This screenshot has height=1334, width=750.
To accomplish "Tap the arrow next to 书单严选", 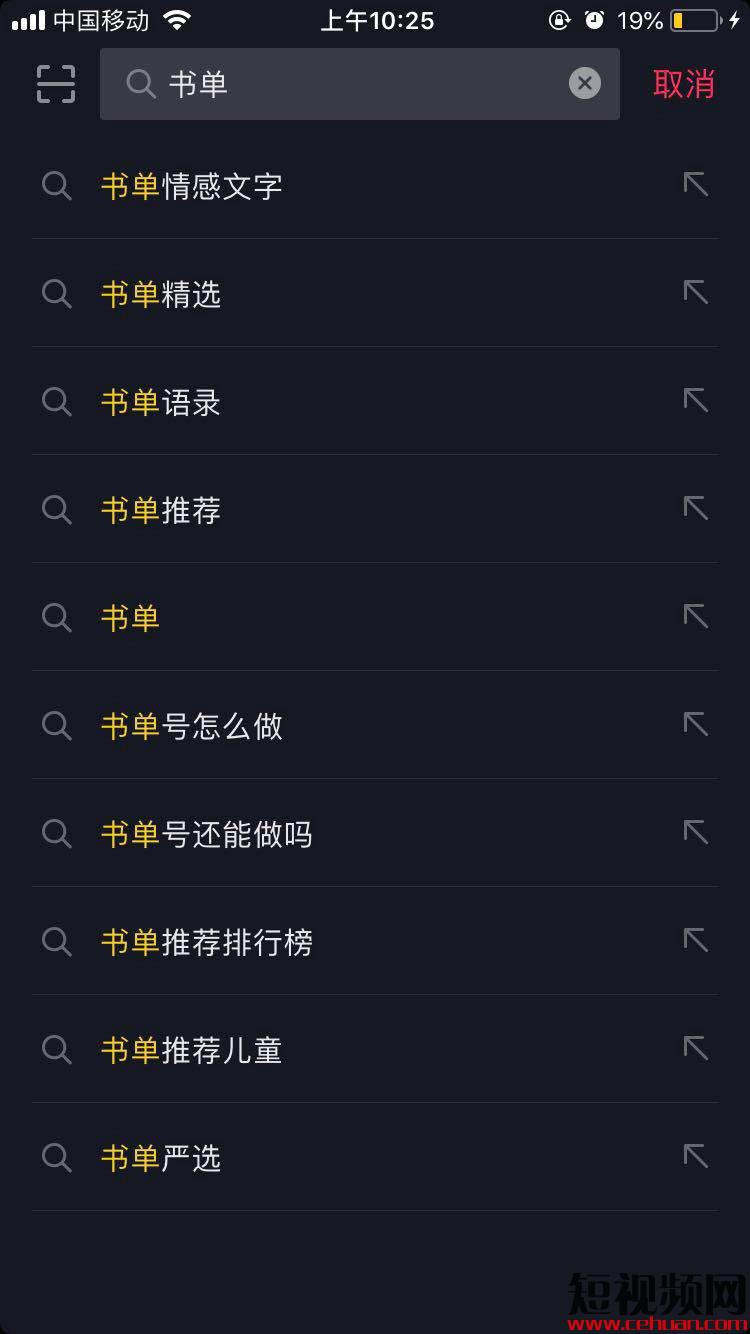I will point(695,1156).
